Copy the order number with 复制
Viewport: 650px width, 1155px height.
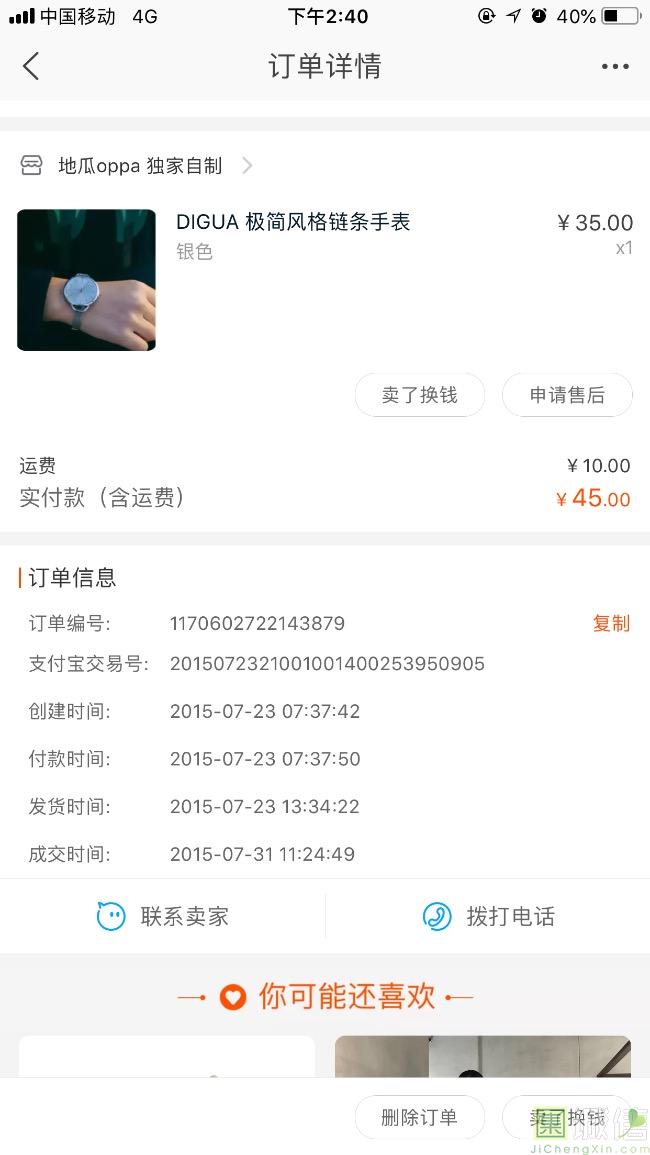point(611,623)
